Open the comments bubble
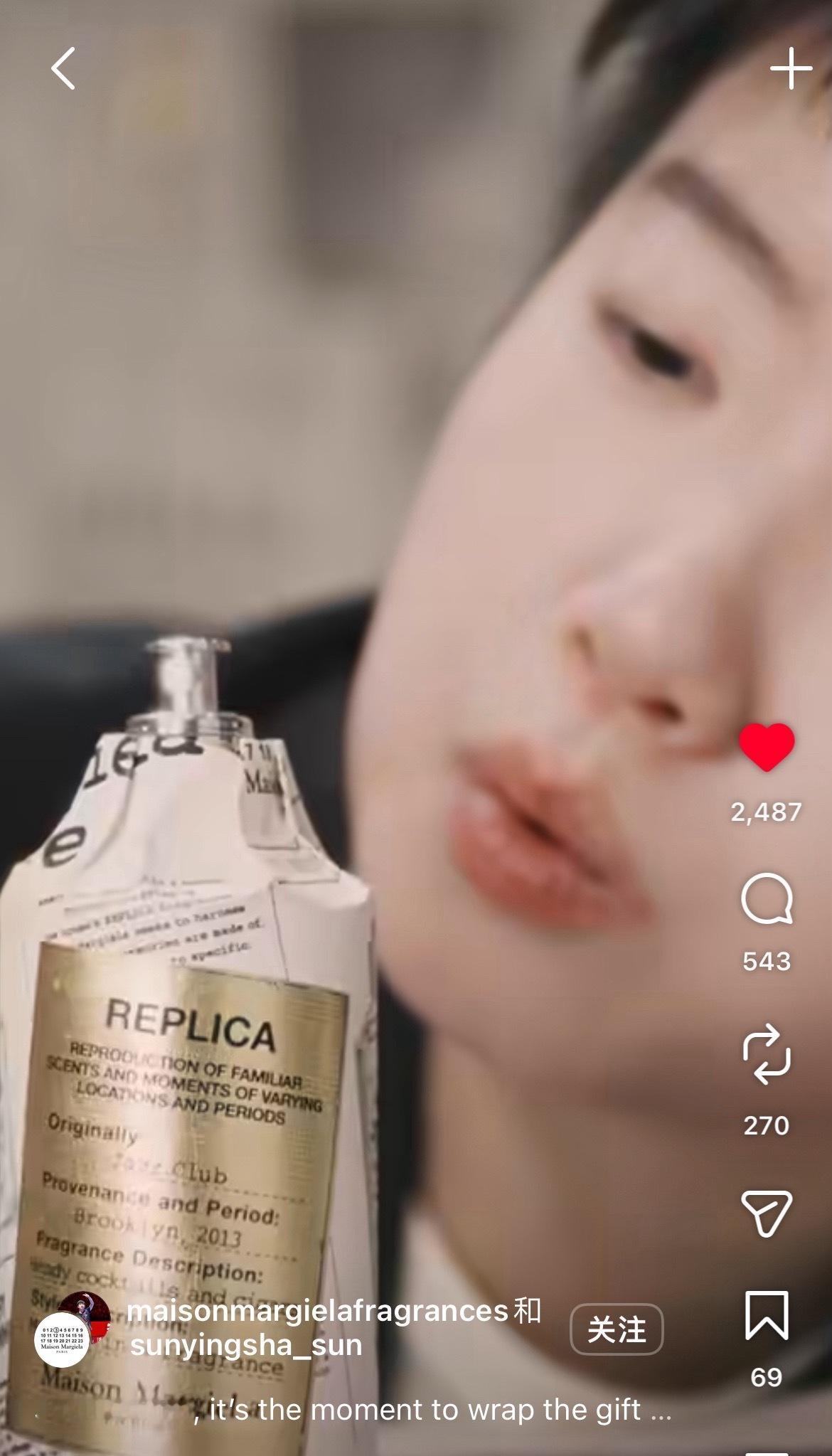Image resolution: width=832 pixels, height=1456 pixels. [x=767, y=898]
